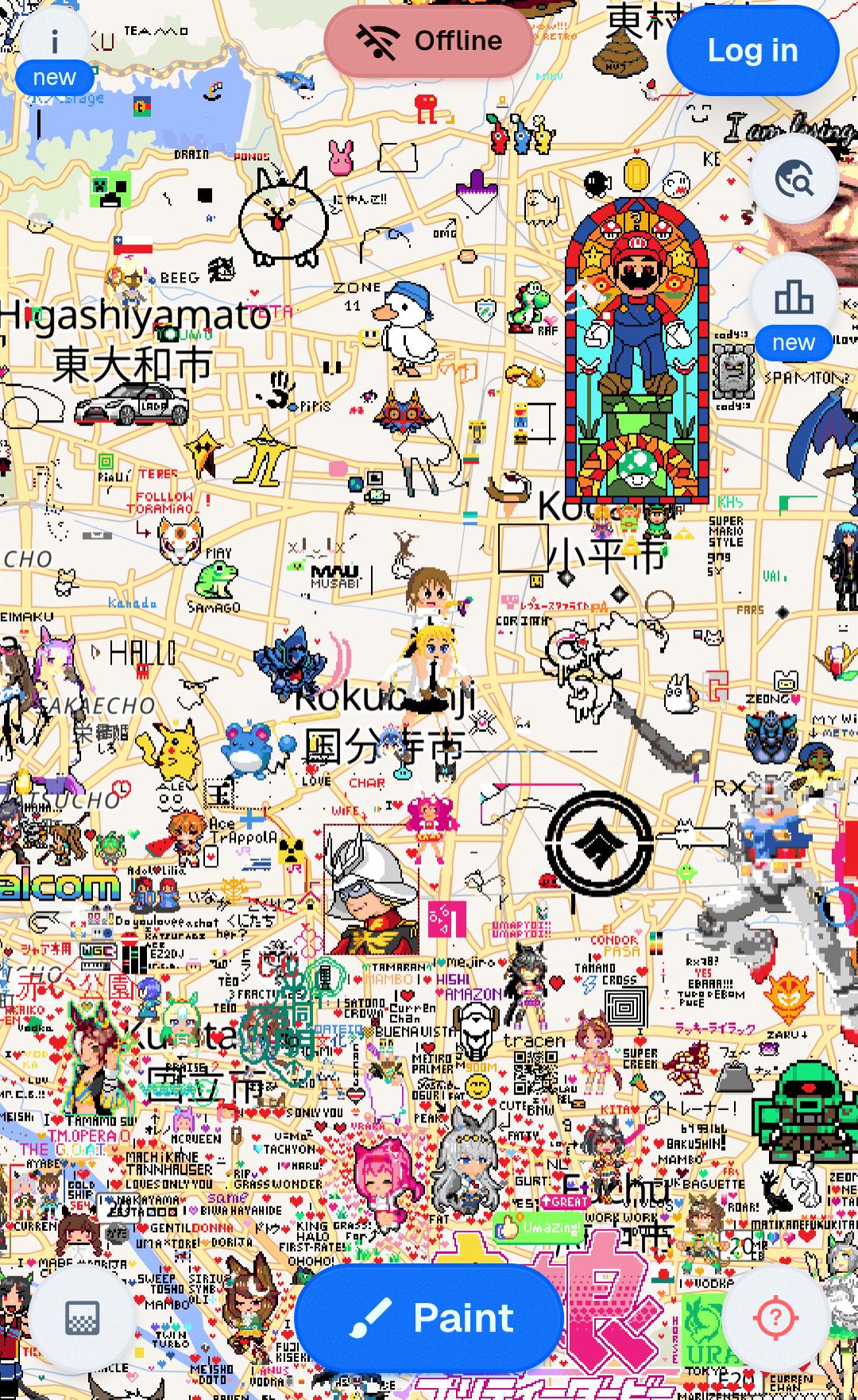Image resolution: width=858 pixels, height=1400 pixels.
Task: Open the leaderboard chart icon
Action: [x=794, y=299]
